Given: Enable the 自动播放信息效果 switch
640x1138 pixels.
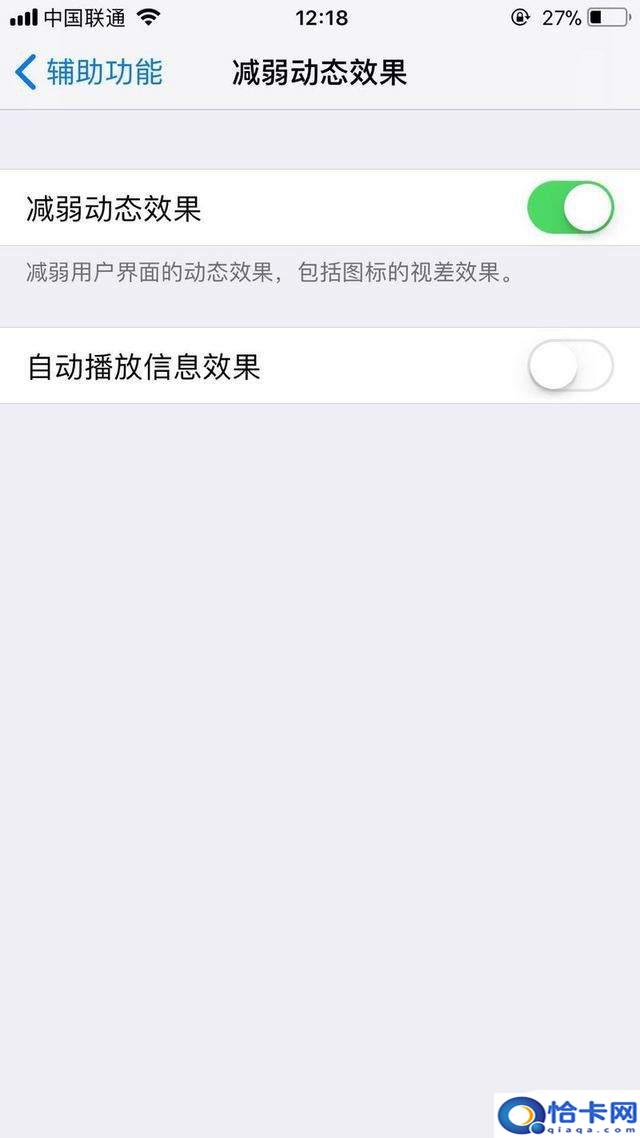Looking at the screenshot, I should (x=570, y=366).
